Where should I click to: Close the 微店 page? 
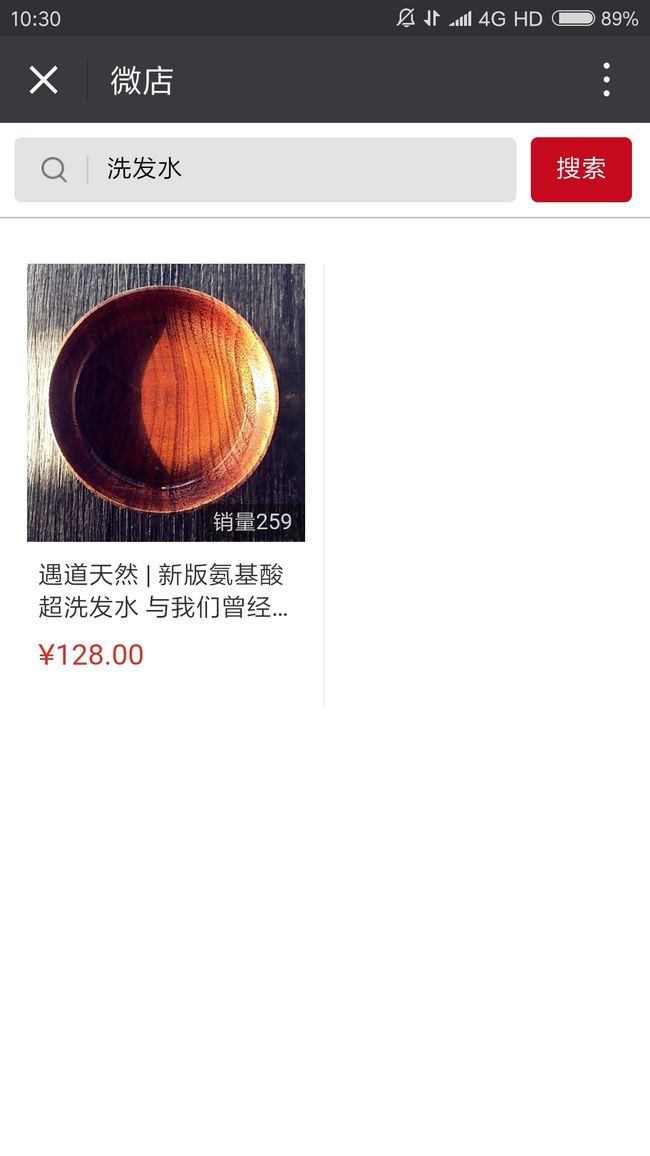(43, 80)
